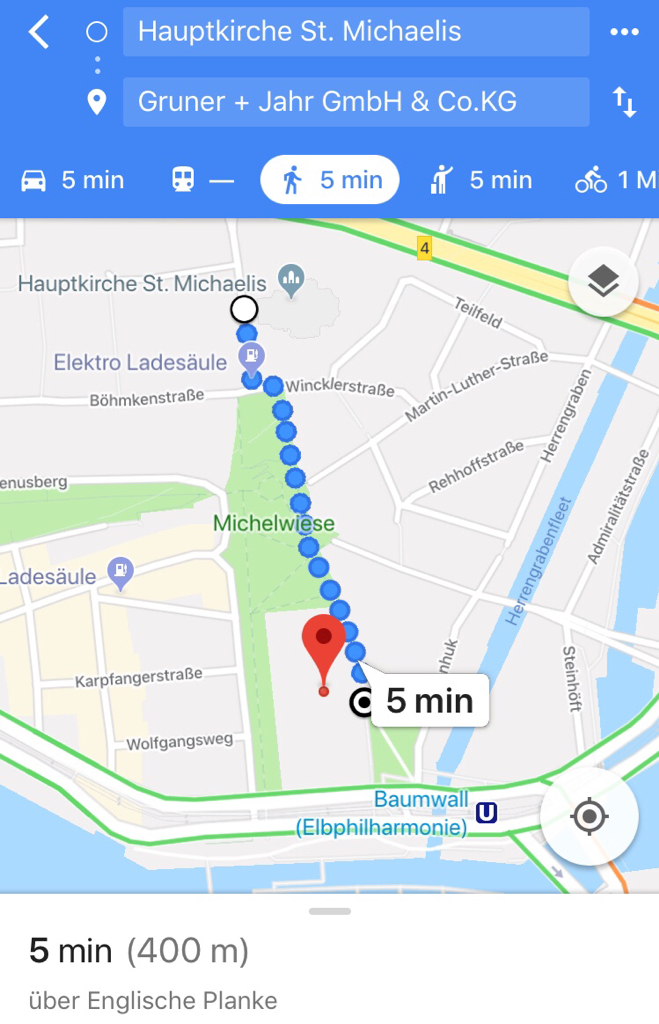
Task: Edit destination Gruner + Jahr GmbH & Co.KG
Action: 355,102
